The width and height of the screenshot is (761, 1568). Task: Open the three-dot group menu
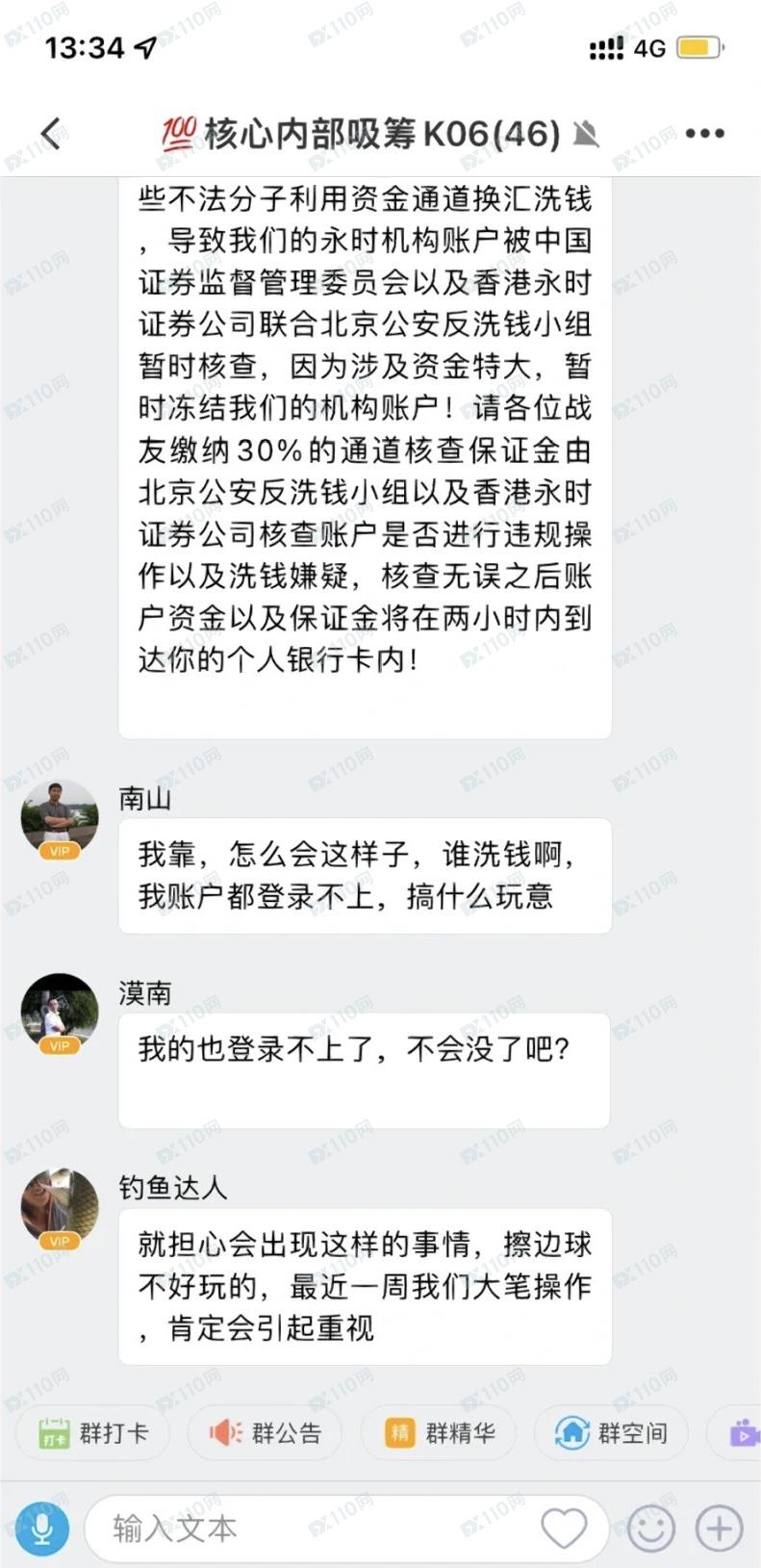tap(704, 134)
